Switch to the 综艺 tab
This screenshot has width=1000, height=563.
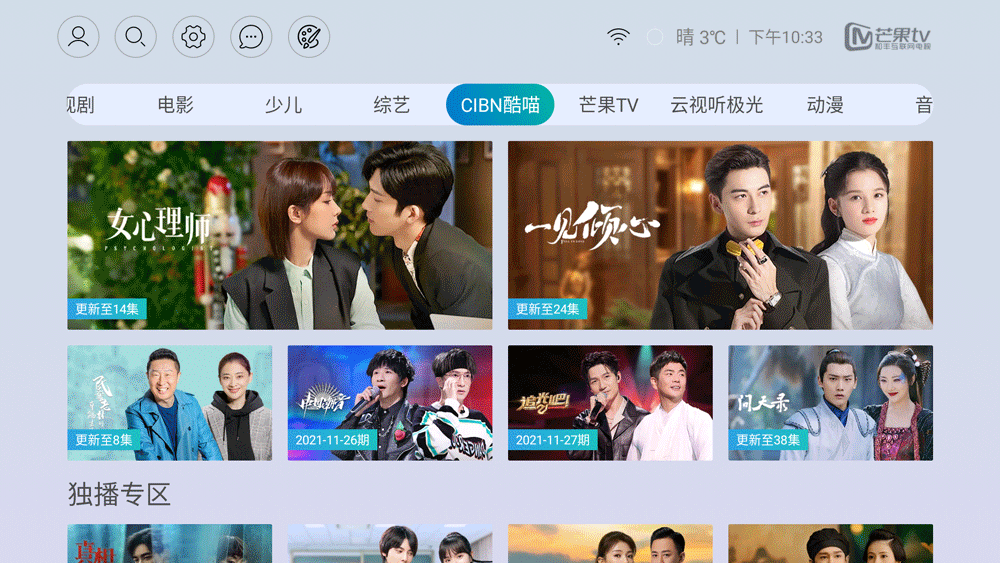coord(391,105)
